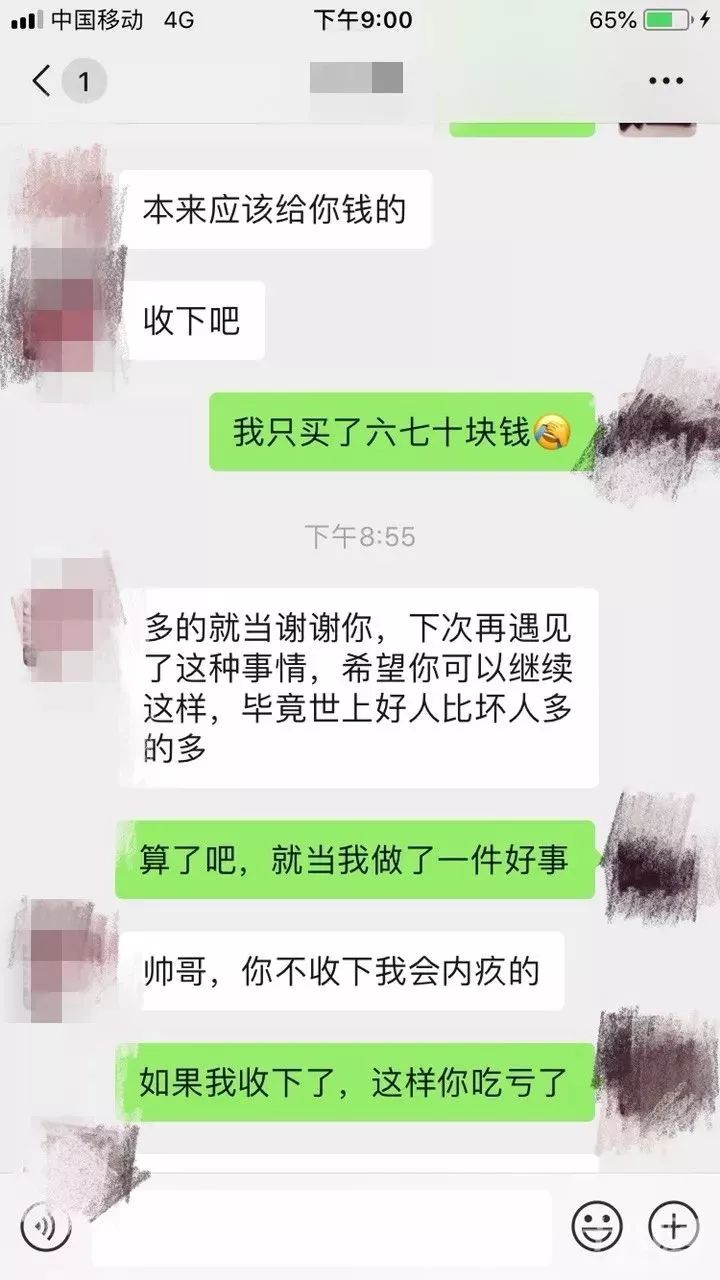Open the plus attachments menu
The height and width of the screenshot is (1280, 720).
pyautogui.click(x=673, y=1224)
